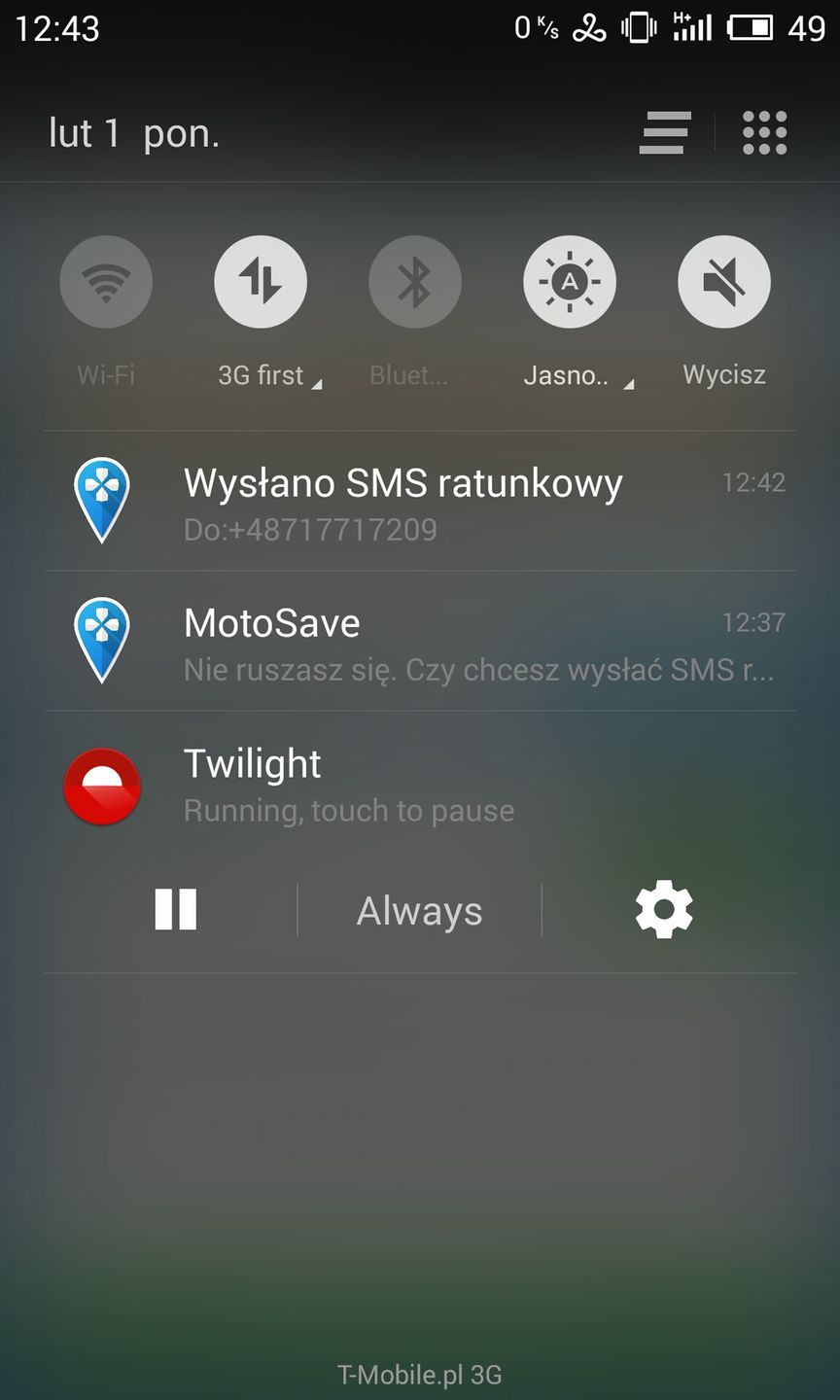Turn on Bluetooth
Viewport: 840px width, 1400px height.
coord(414,281)
